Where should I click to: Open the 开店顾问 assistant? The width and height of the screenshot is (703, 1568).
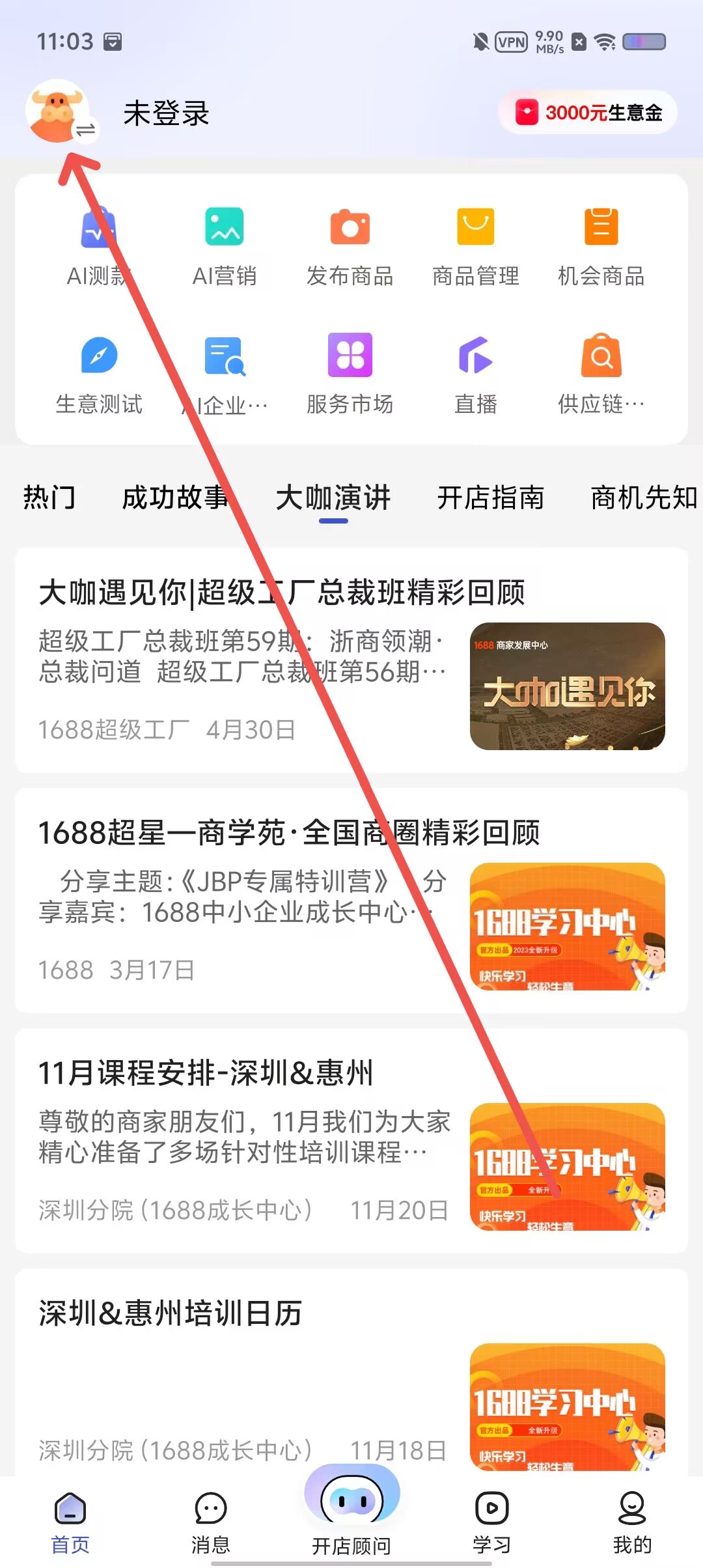(351, 1511)
